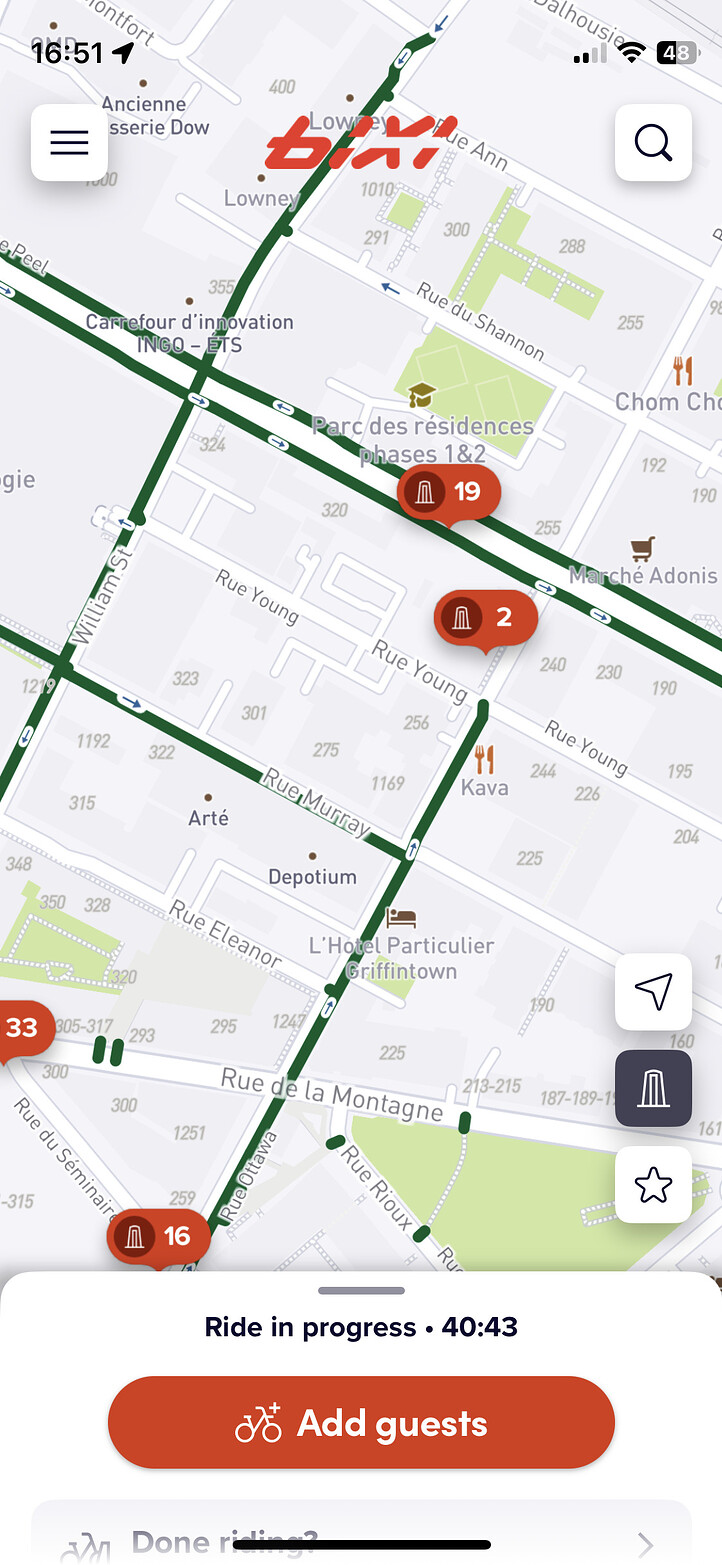Image resolution: width=722 pixels, height=1565 pixels.
Task: Select the station marker showing 16
Action: [158, 1238]
